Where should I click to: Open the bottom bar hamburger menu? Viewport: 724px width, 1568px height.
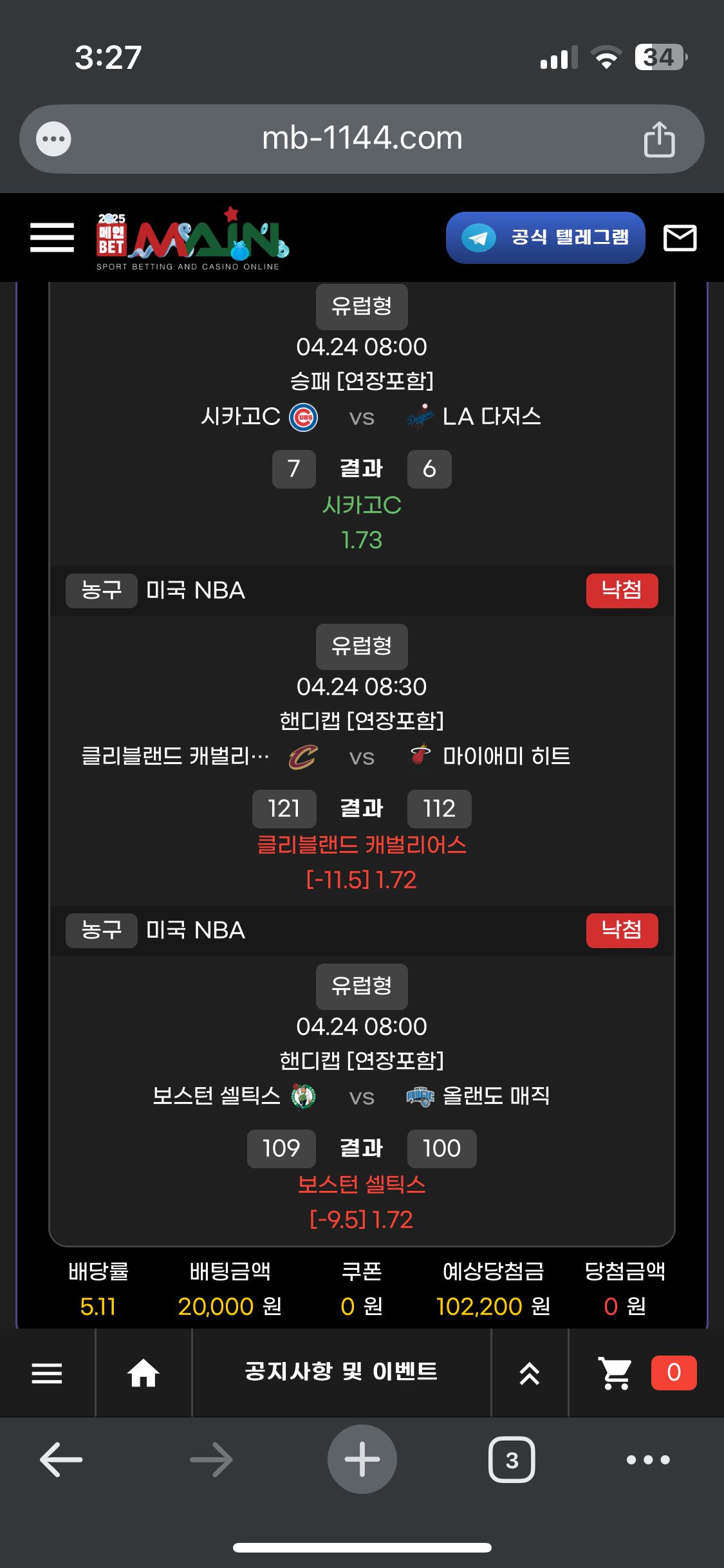(47, 1373)
